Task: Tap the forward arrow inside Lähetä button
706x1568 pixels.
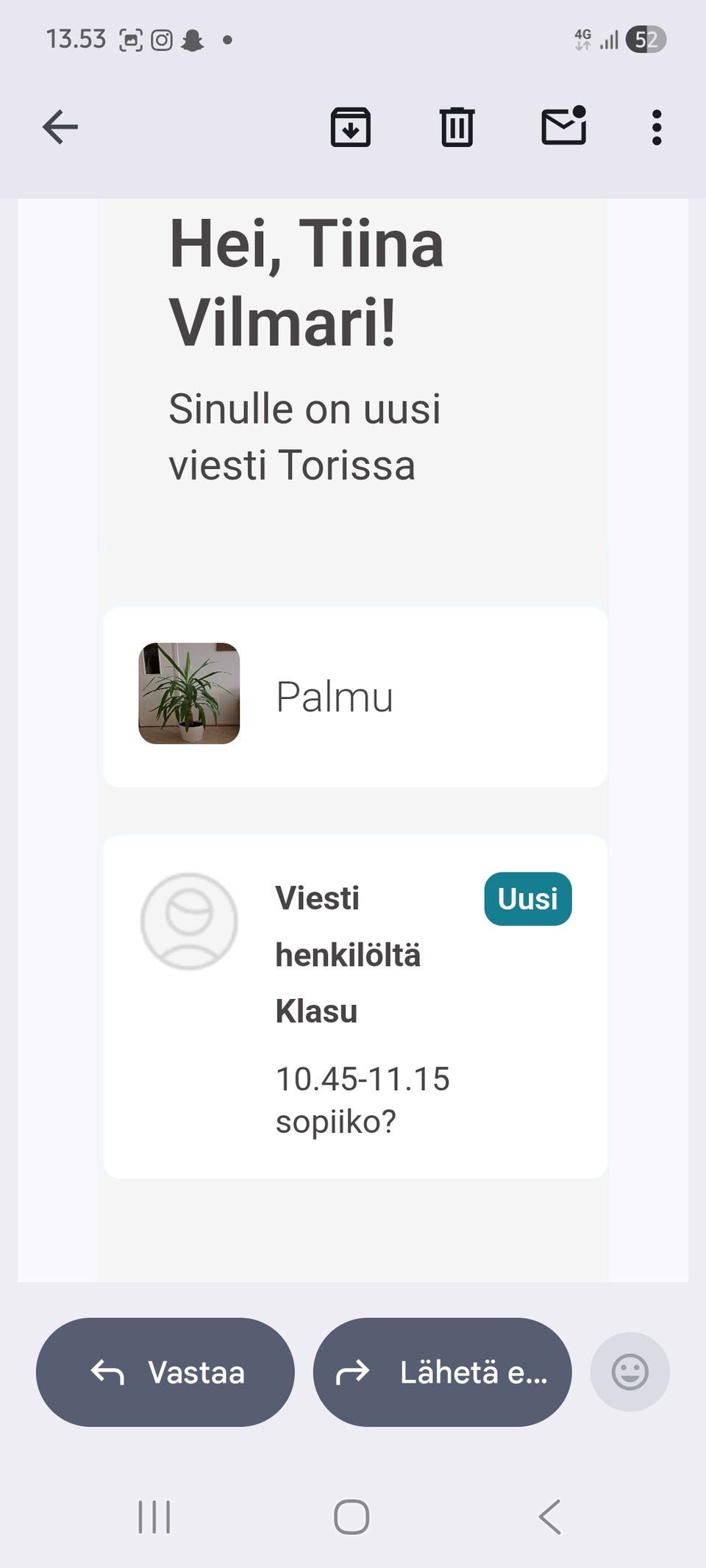Action: (353, 1372)
